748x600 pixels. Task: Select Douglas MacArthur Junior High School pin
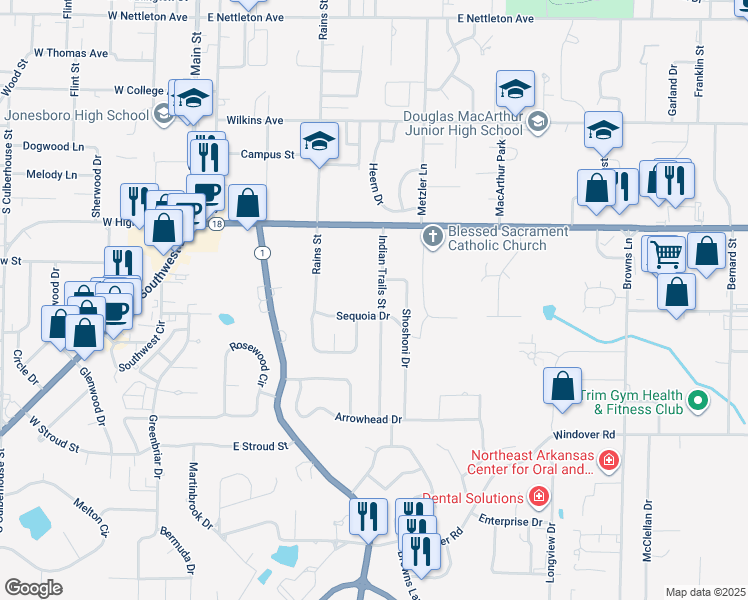click(539, 123)
